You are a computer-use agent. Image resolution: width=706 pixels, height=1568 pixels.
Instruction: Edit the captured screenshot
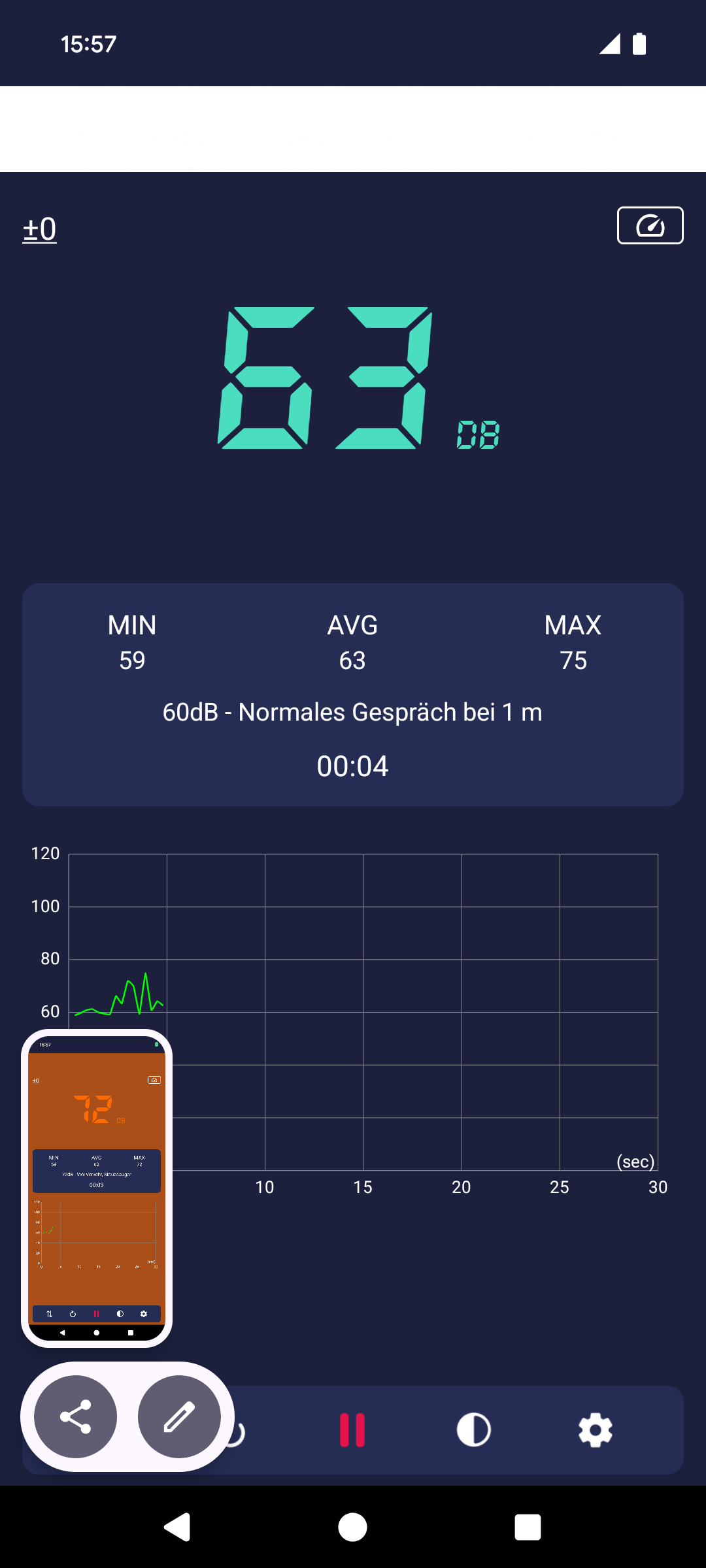tap(179, 1416)
